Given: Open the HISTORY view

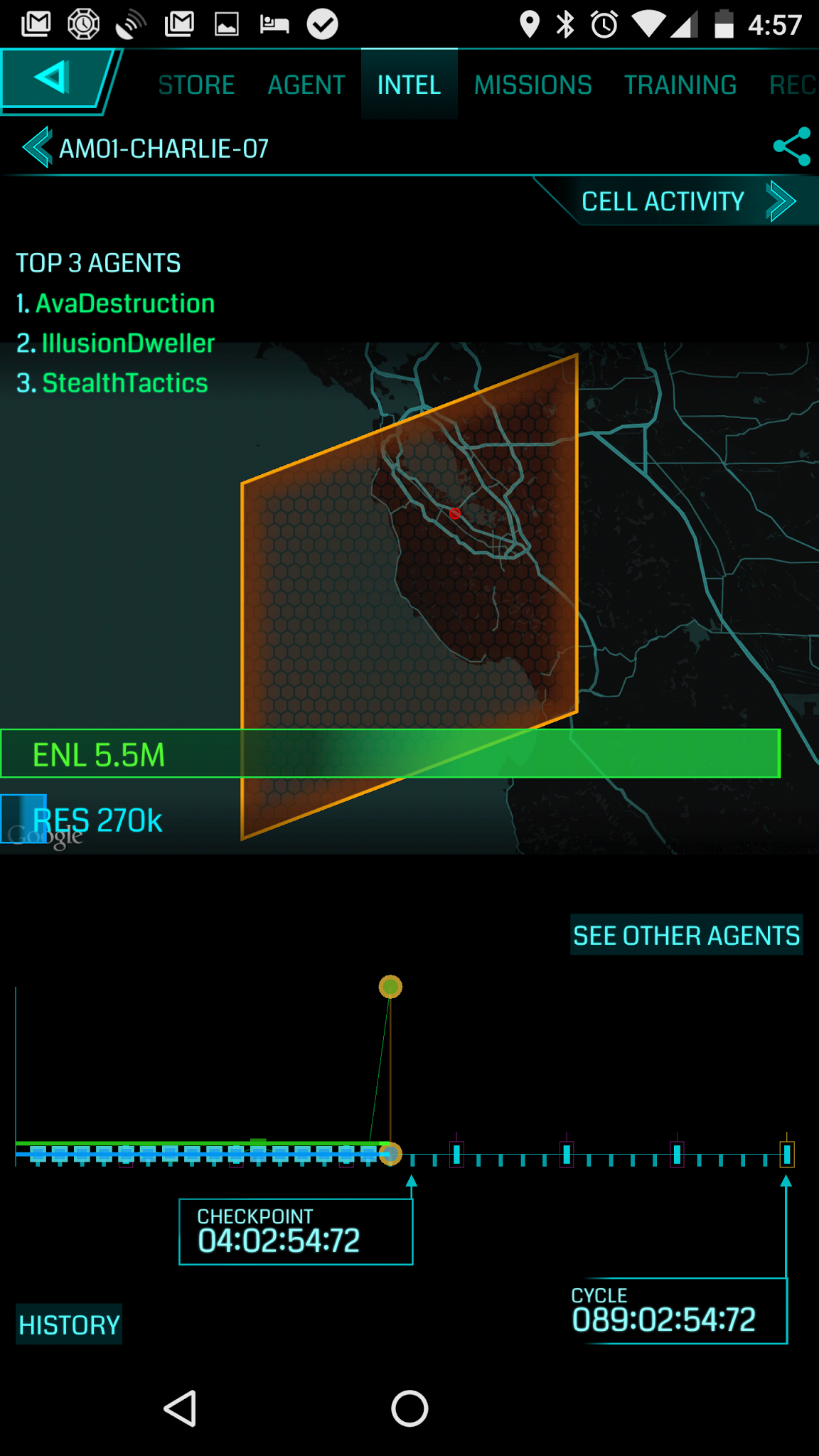Looking at the screenshot, I should click(x=69, y=1324).
